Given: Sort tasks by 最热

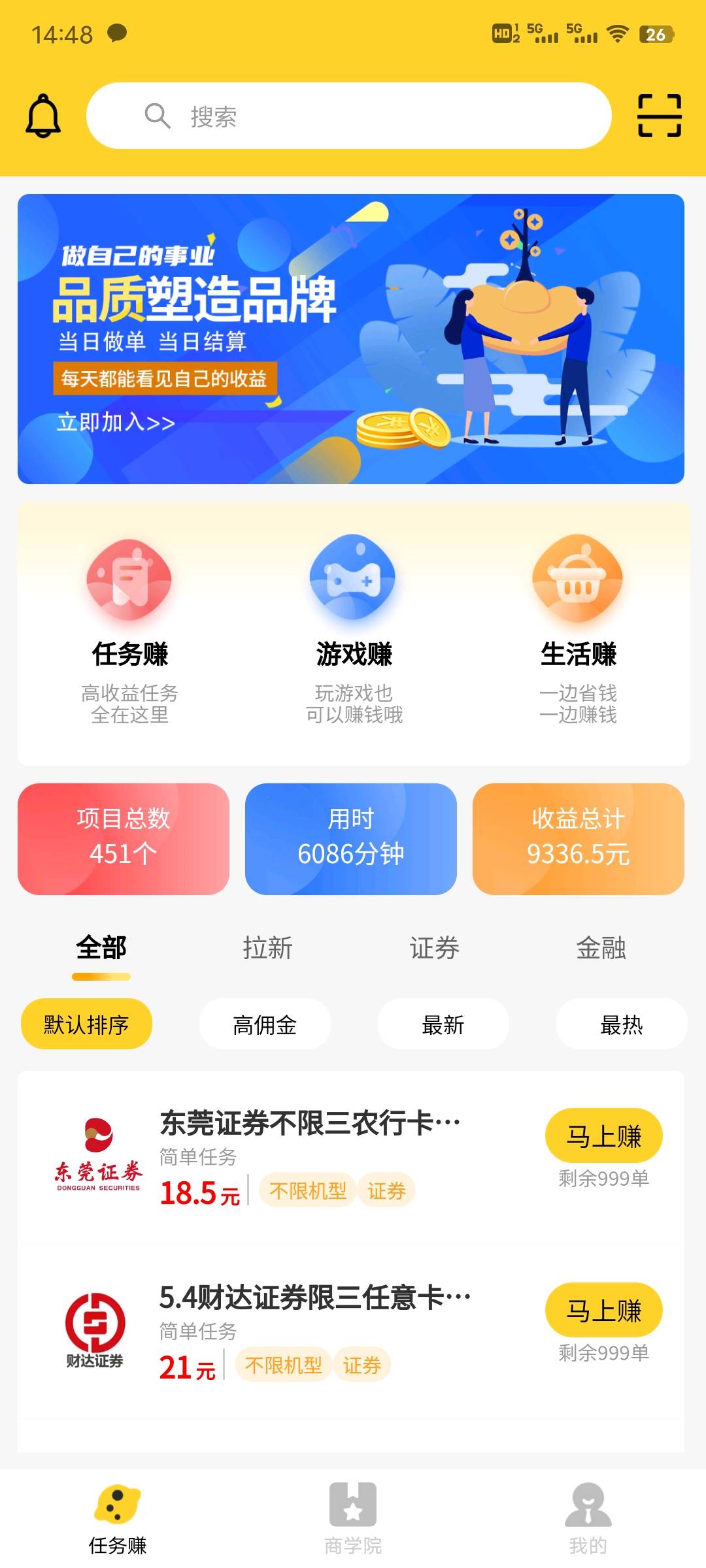Looking at the screenshot, I should (x=621, y=1024).
